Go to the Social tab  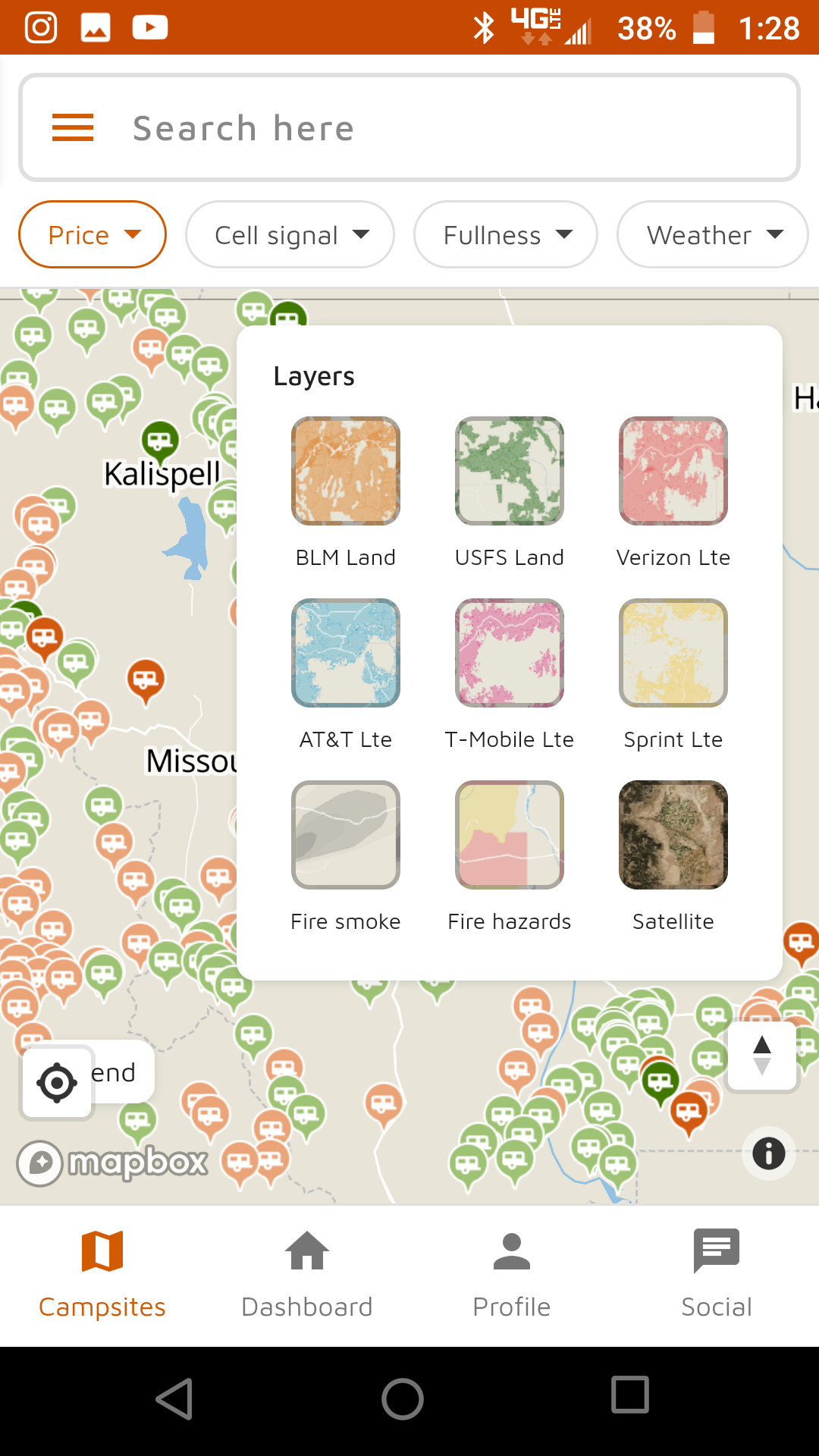point(717,1274)
